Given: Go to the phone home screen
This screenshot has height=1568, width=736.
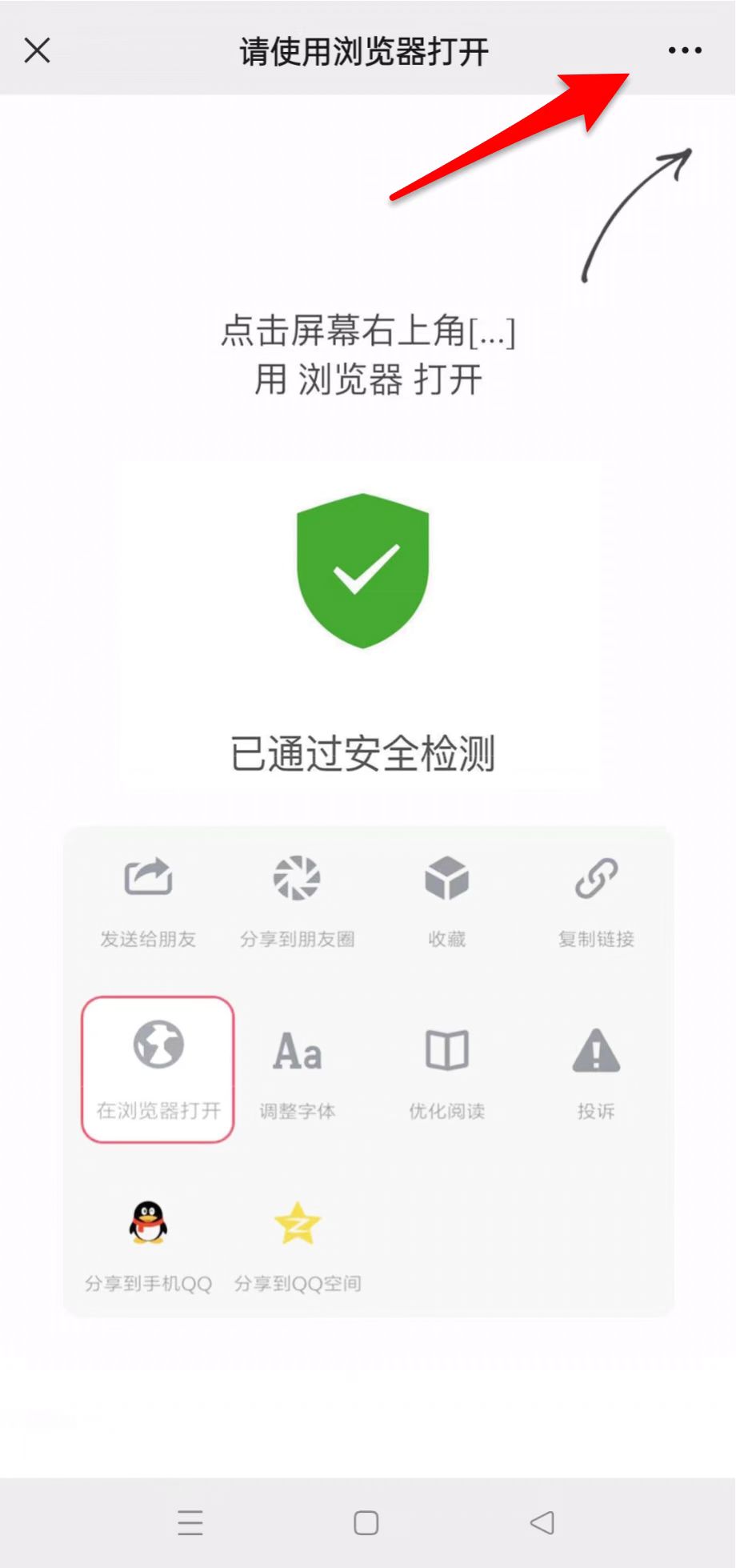Looking at the screenshot, I should pyautogui.click(x=366, y=1522).
